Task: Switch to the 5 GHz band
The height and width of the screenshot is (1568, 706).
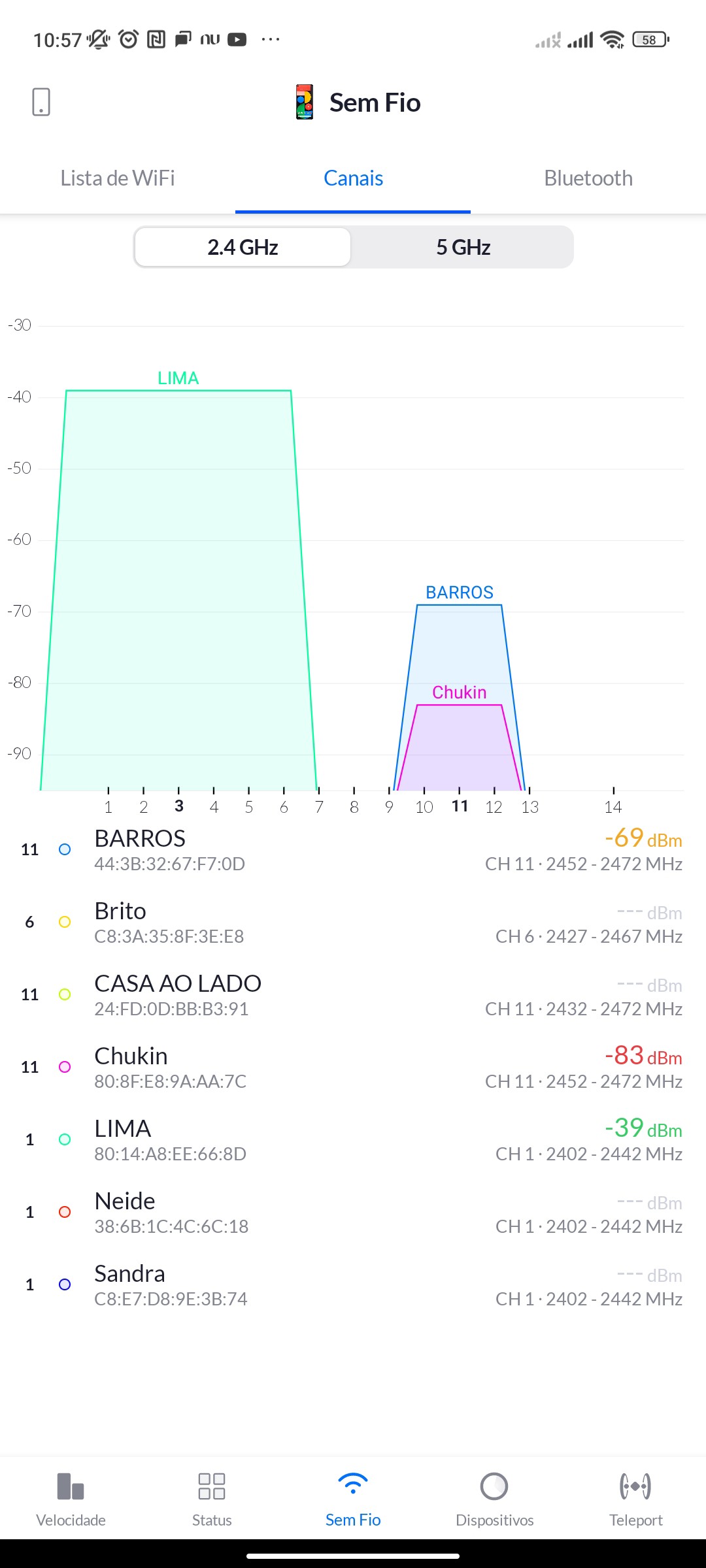Action: 463,248
